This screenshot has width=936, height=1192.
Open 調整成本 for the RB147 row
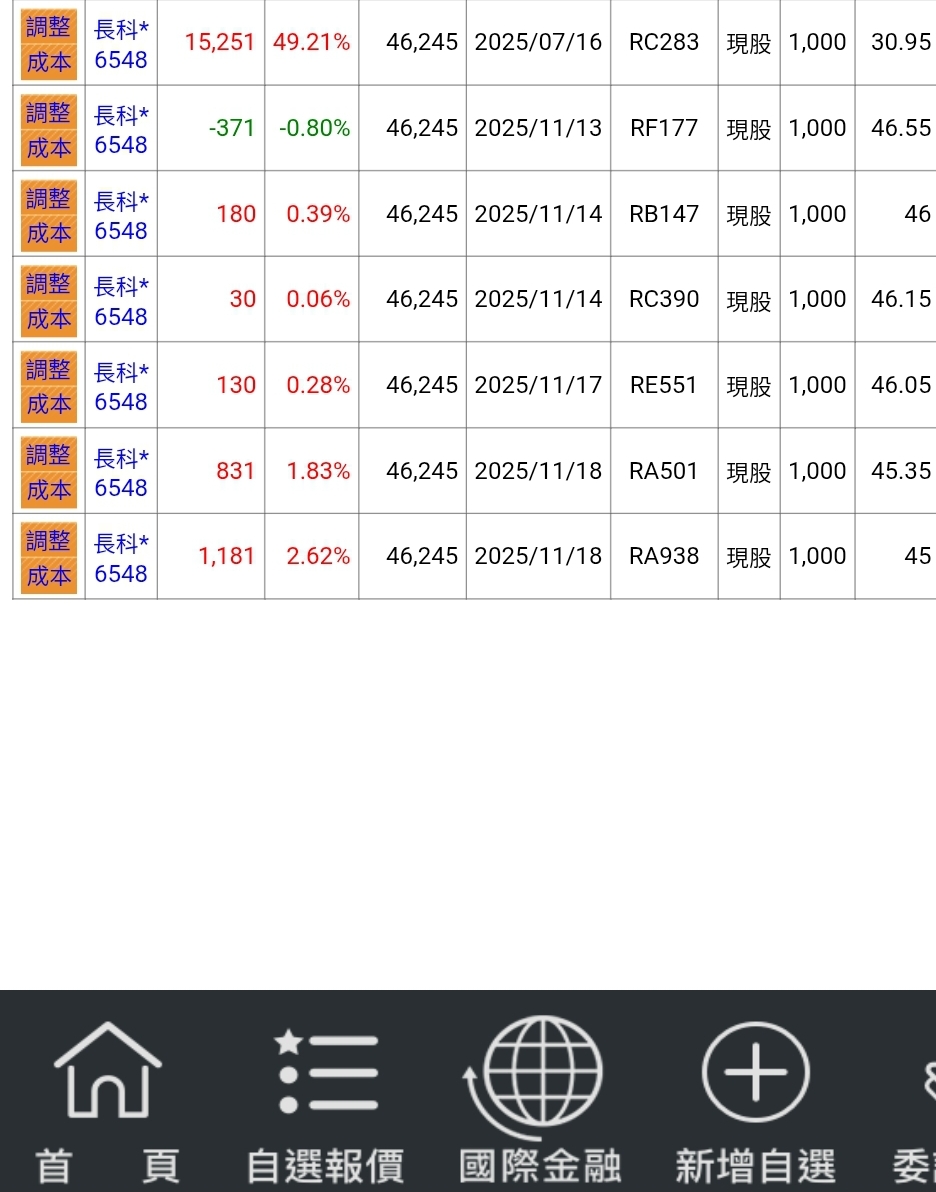coord(49,215)
